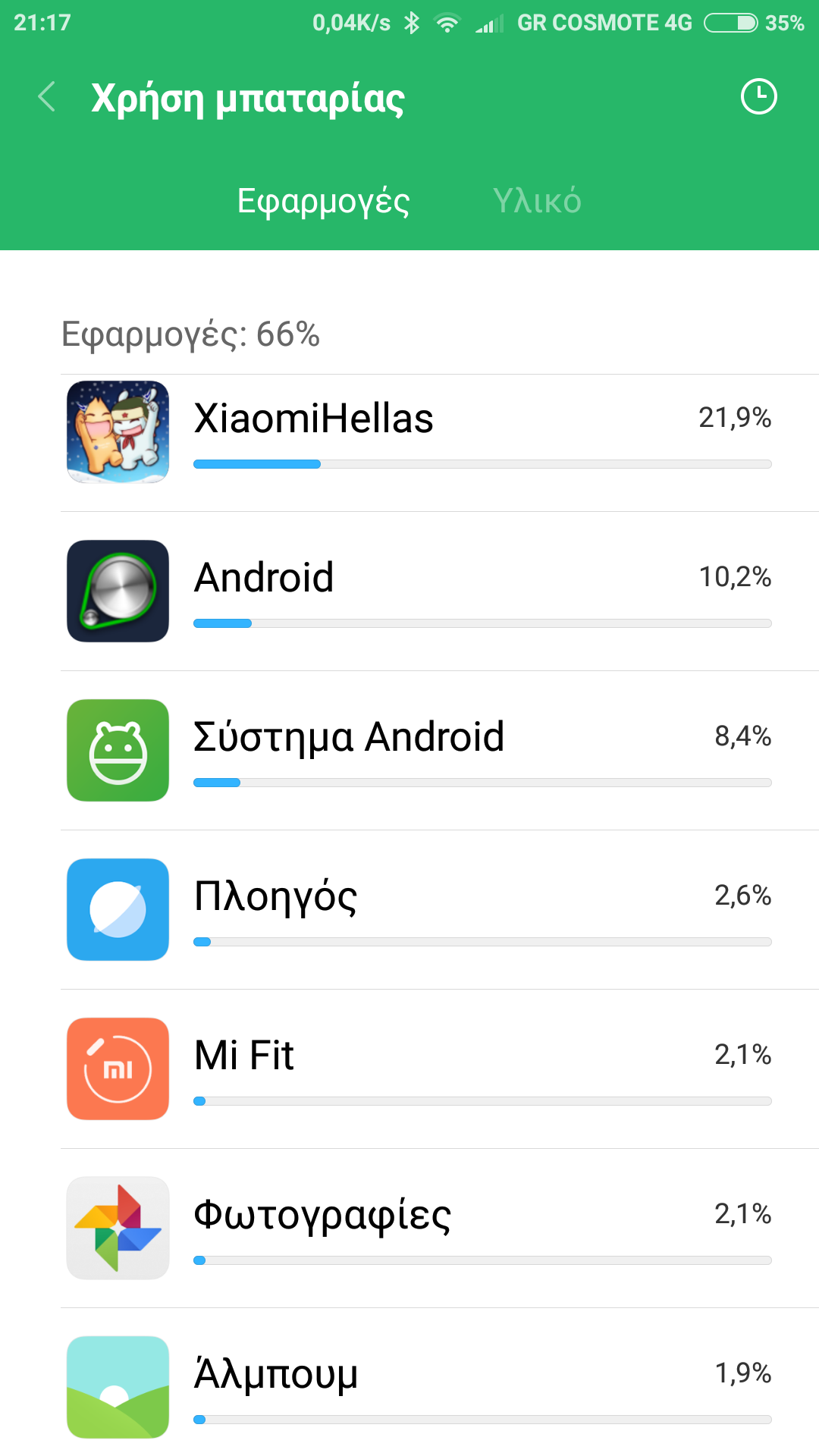Screen dimensions: 819x1456
Task: Open the Android 10,2% row
Action: 440,591
